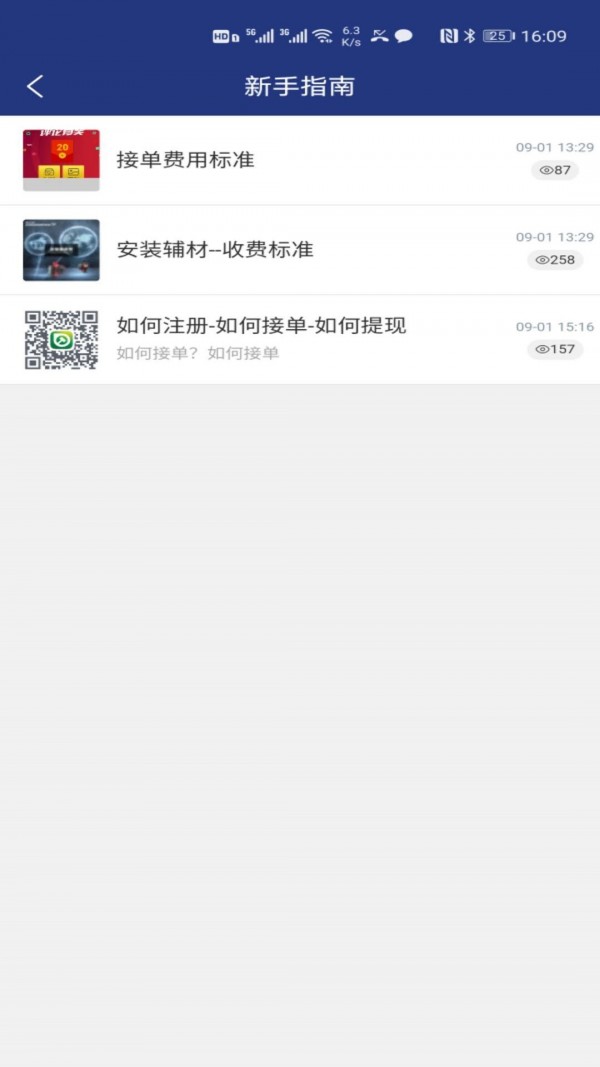Open the 接单费用标准 article
Viewport: 600px width, 1067px height.
point(186,160)
